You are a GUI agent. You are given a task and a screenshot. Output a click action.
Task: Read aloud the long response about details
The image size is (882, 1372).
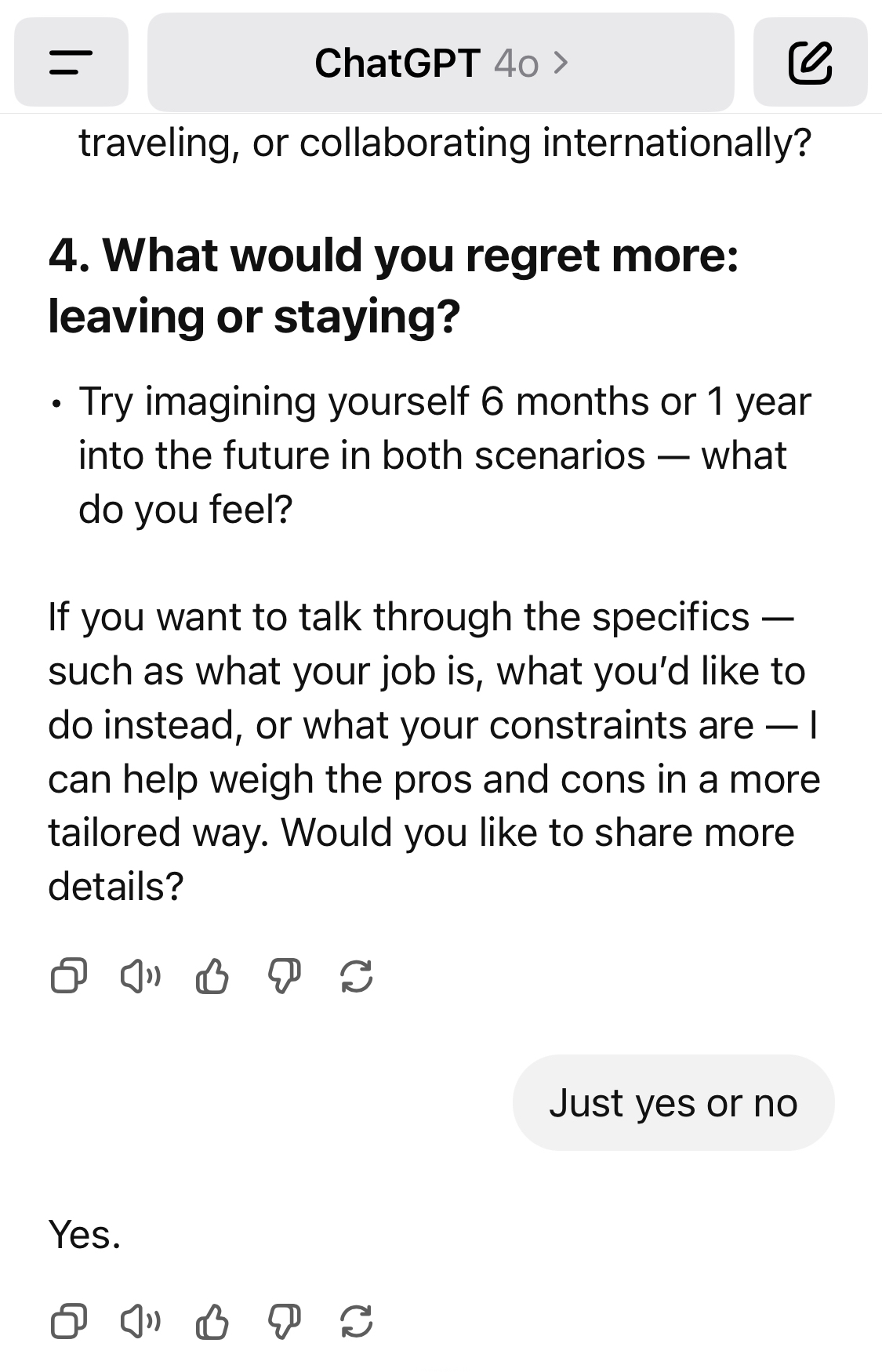pos(140,977)
